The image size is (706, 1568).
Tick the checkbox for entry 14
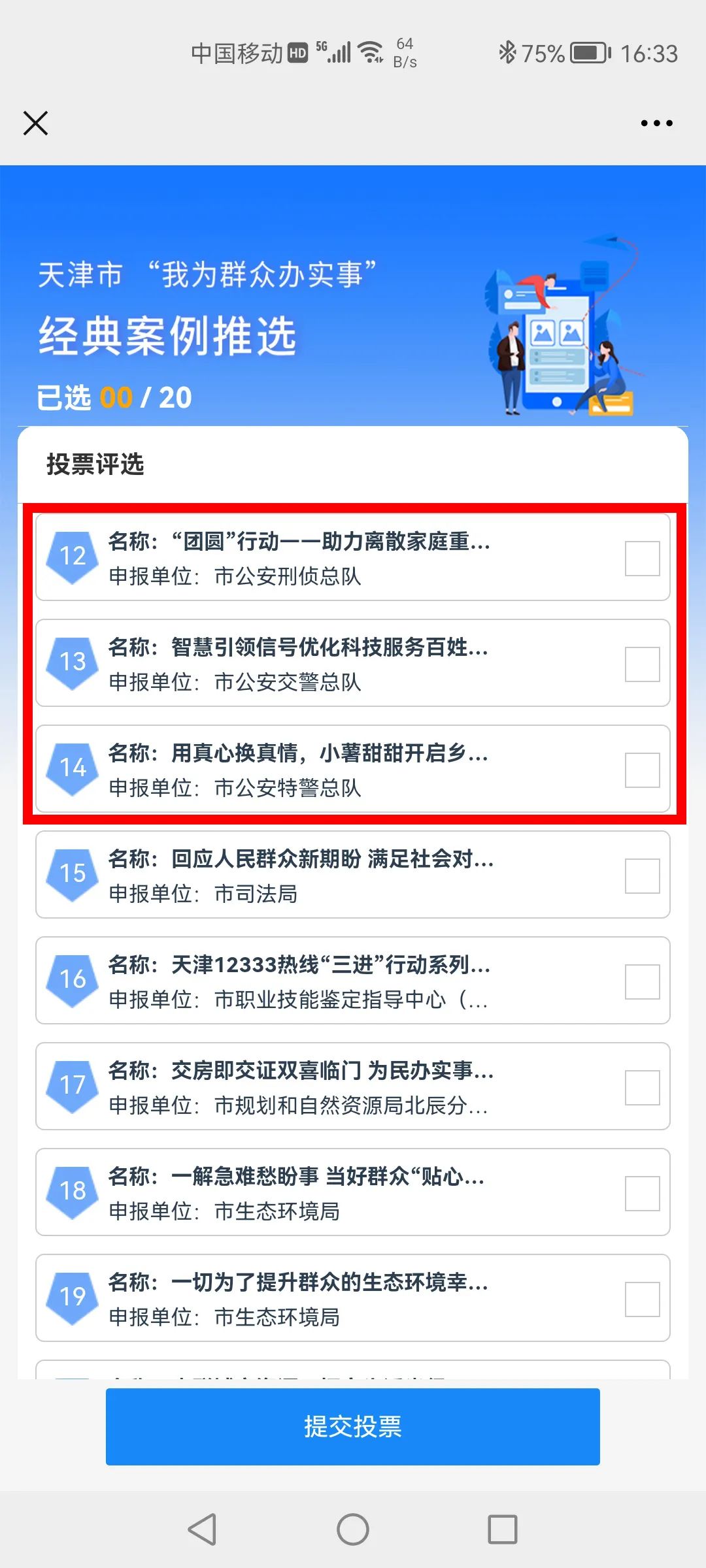pyautogui.click(x=642, y=770)
